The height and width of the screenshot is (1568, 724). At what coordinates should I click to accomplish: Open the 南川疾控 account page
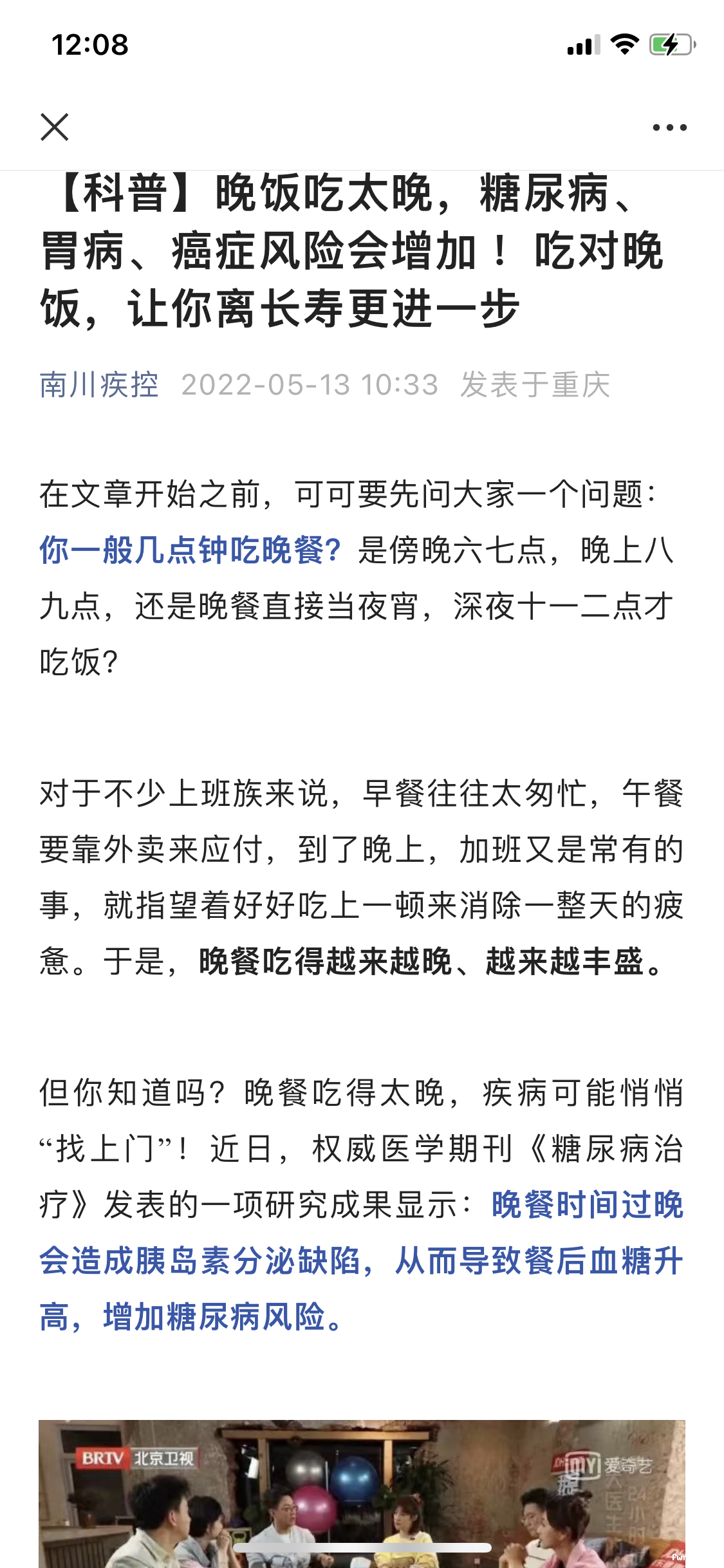[99, 385]
